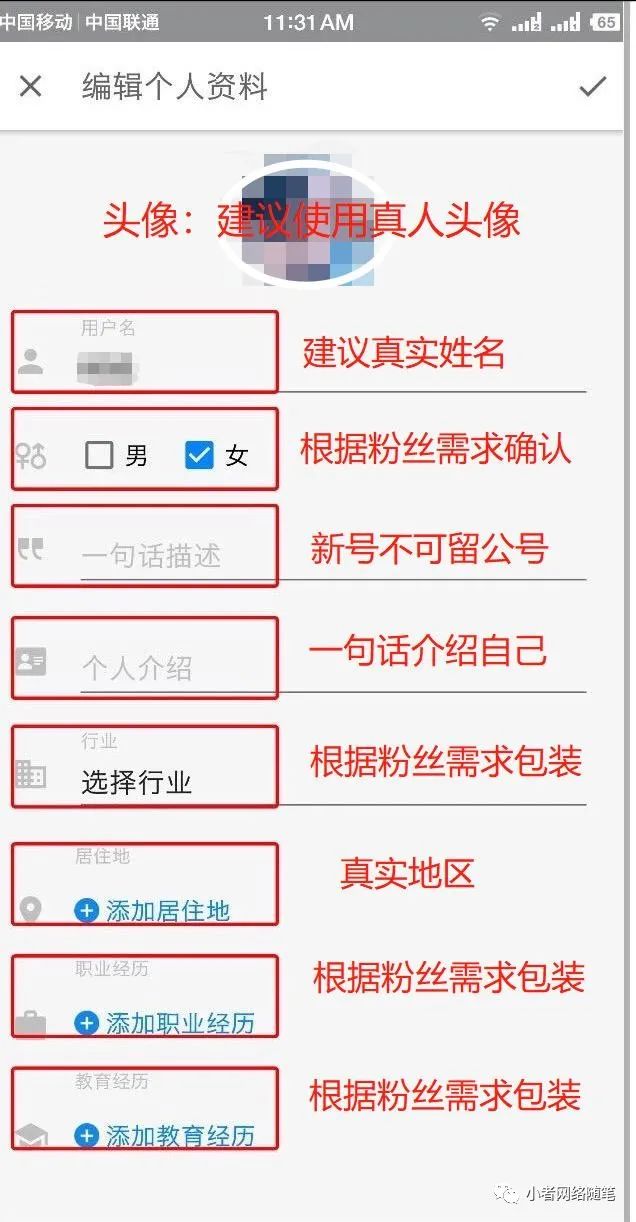The width and height of the screenshot is (636, 1222).
Task: Add education via 添加教育经历
Action: point(166,1136)
